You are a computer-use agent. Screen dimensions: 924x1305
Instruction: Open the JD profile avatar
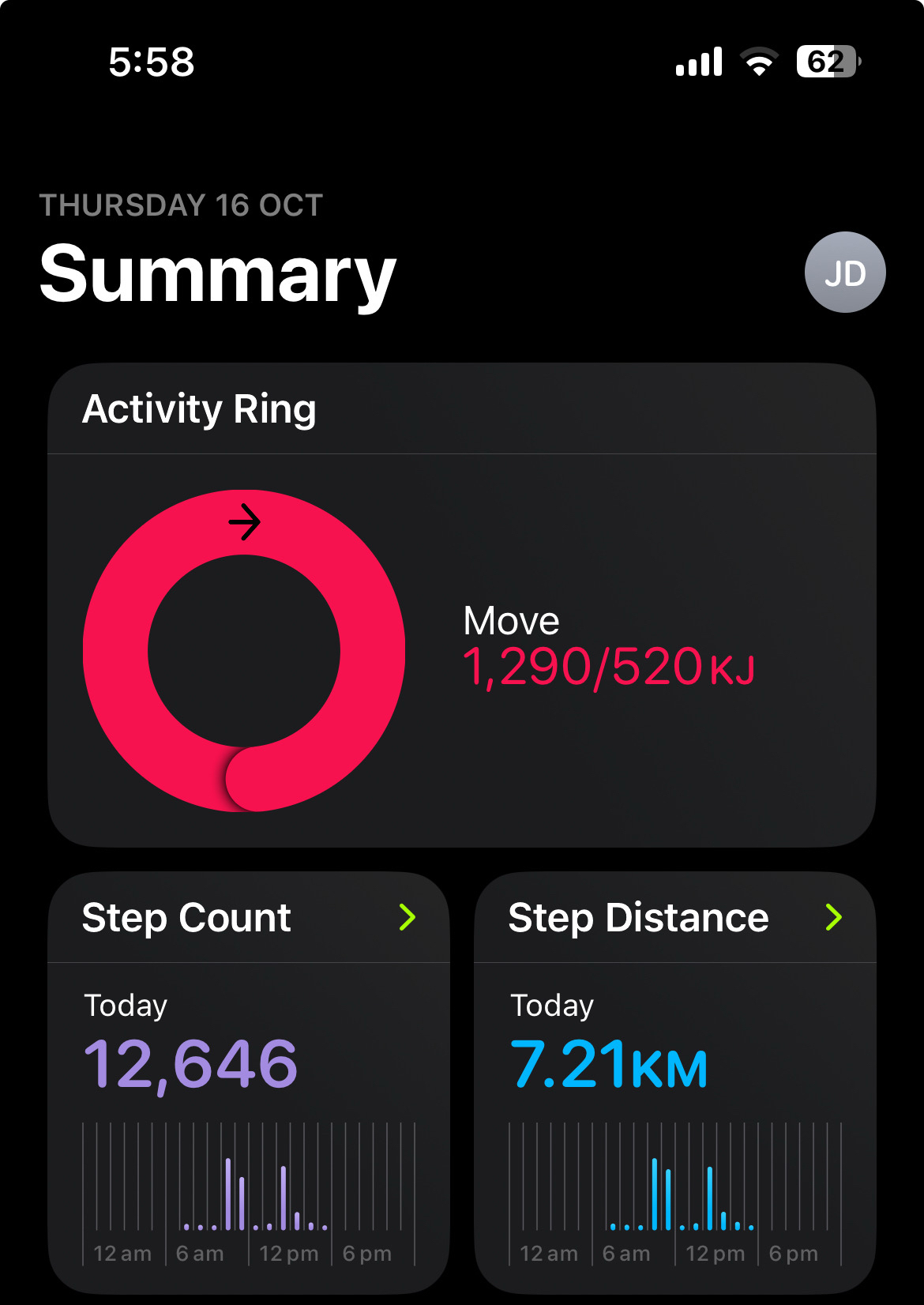[845, 273]
